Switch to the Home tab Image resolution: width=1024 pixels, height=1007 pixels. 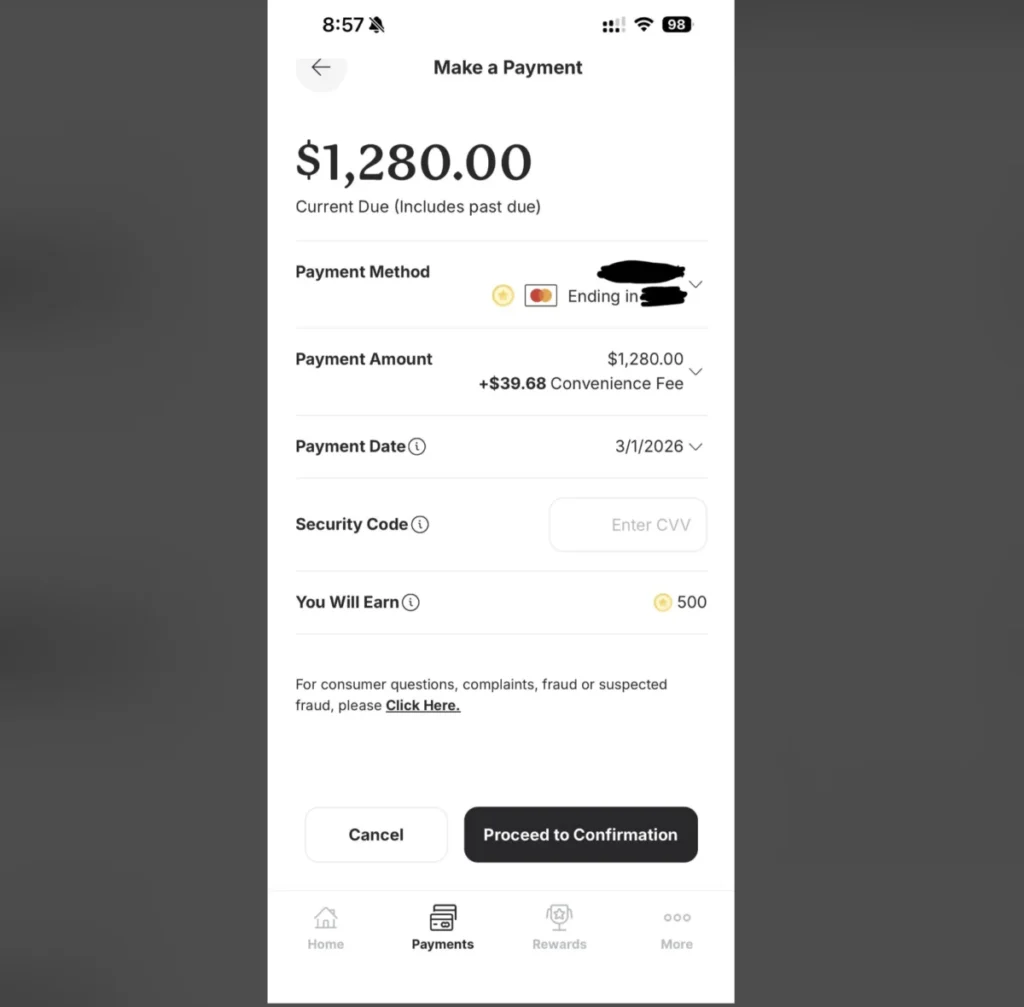pos(326,927)
